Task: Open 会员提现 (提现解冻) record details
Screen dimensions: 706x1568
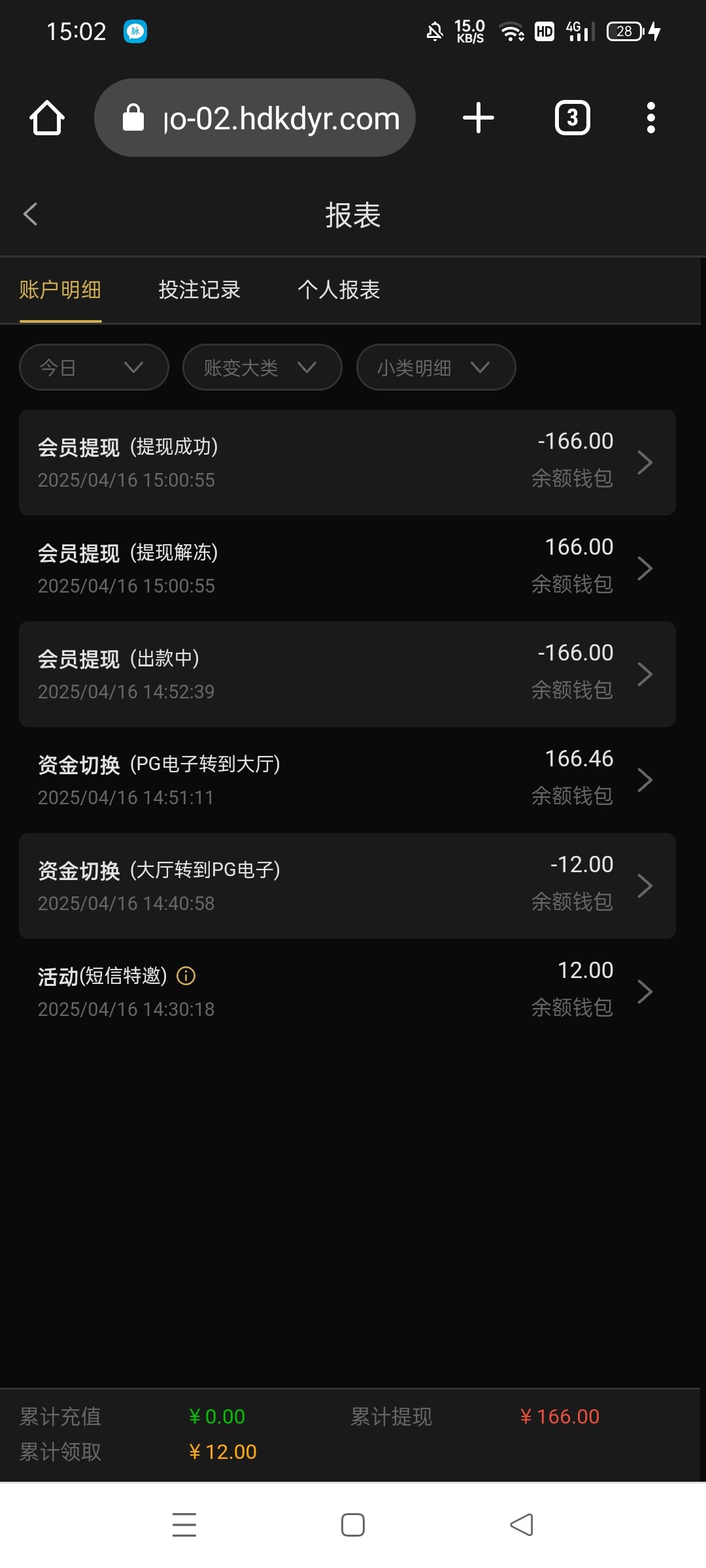Action: click(346, 568)
